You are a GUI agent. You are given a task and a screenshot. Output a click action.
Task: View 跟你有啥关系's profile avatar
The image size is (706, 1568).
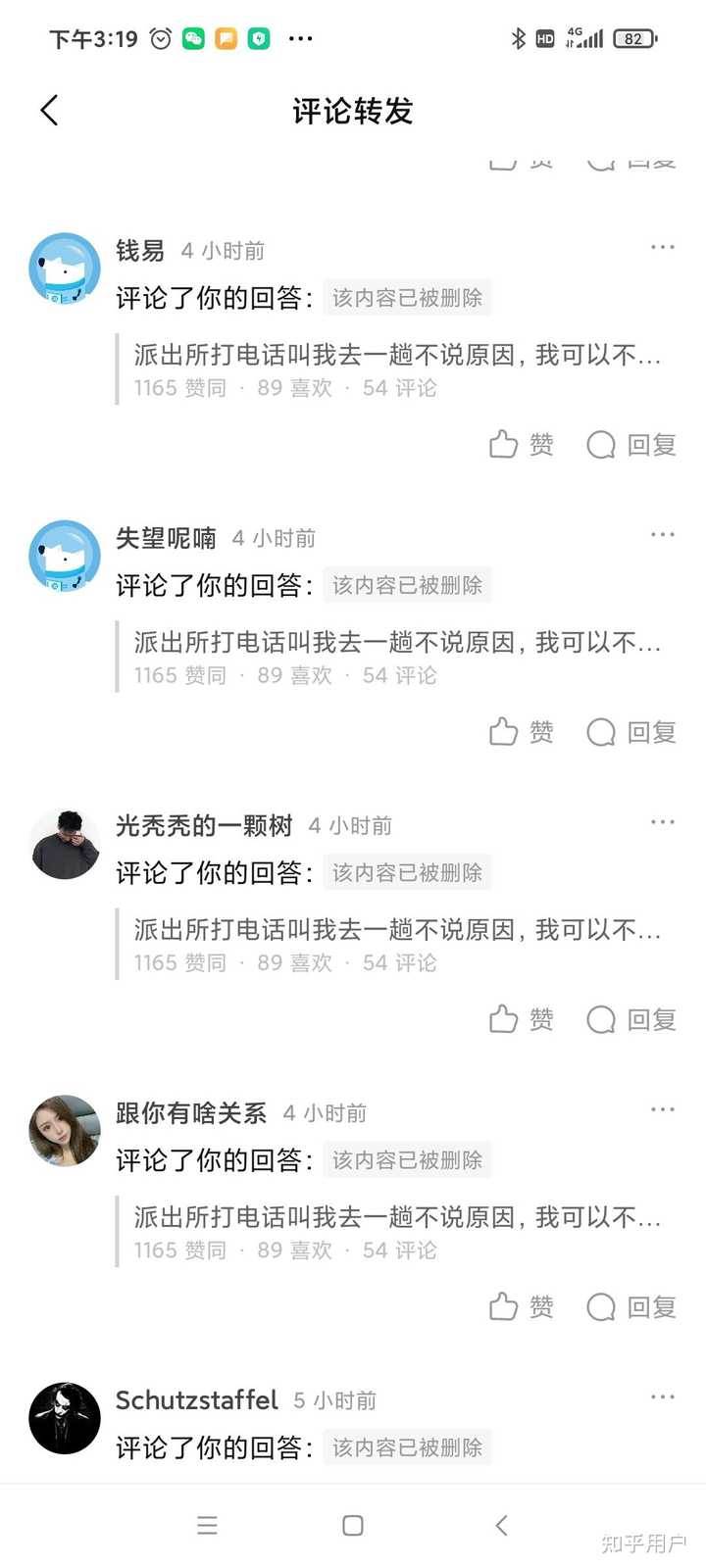(x=65, y=1130)
